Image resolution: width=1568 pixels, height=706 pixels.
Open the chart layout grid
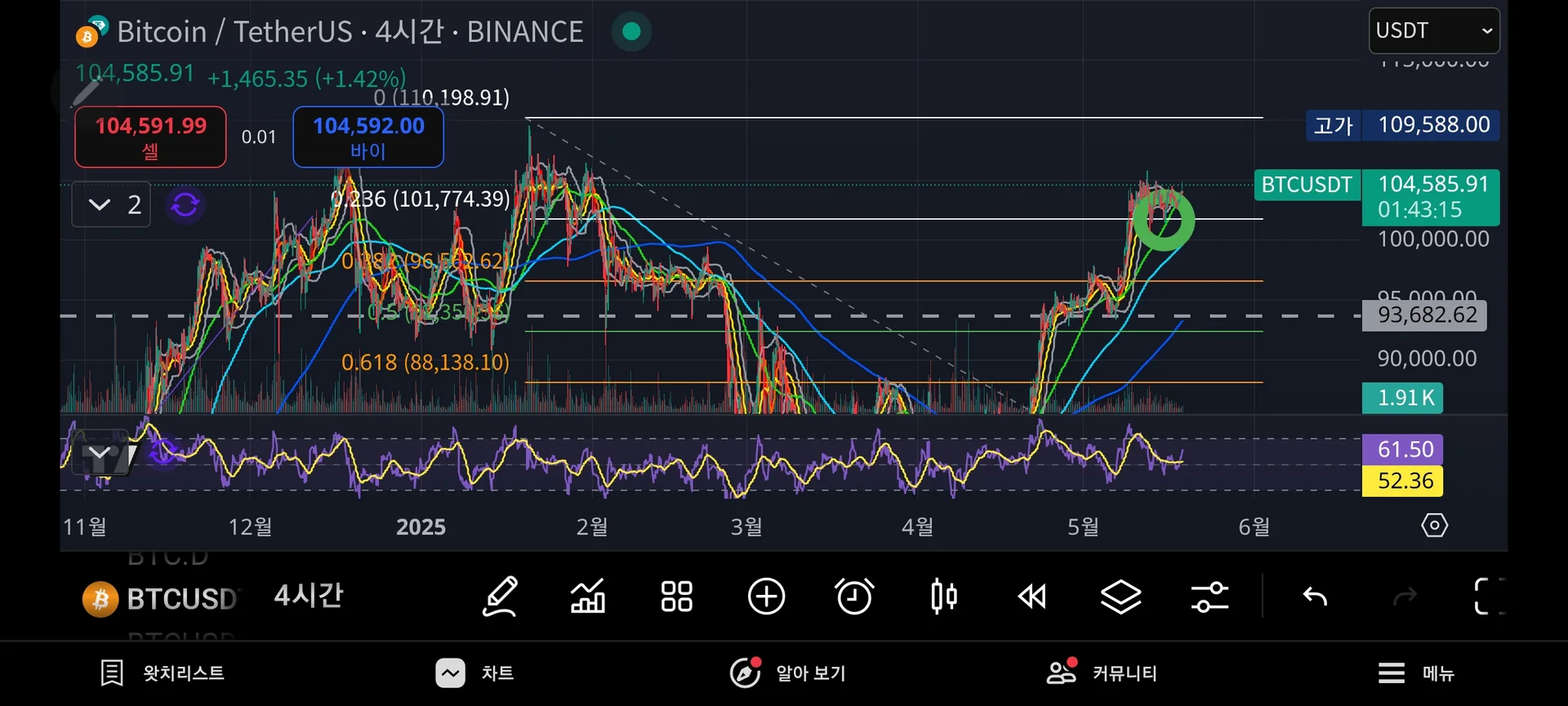677,597
